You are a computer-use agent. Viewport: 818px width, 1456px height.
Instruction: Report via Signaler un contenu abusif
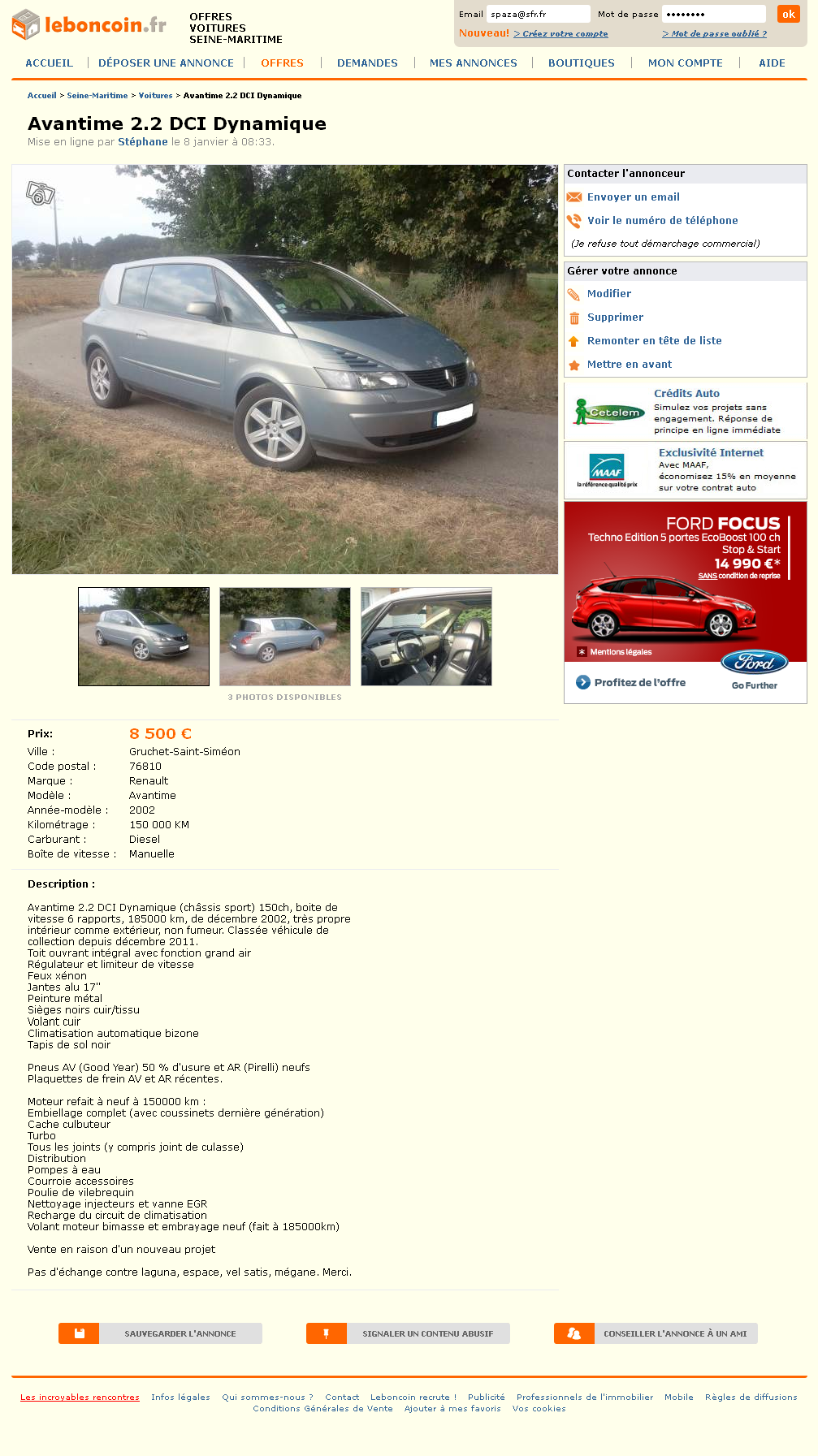click(x=408, y=1333)
